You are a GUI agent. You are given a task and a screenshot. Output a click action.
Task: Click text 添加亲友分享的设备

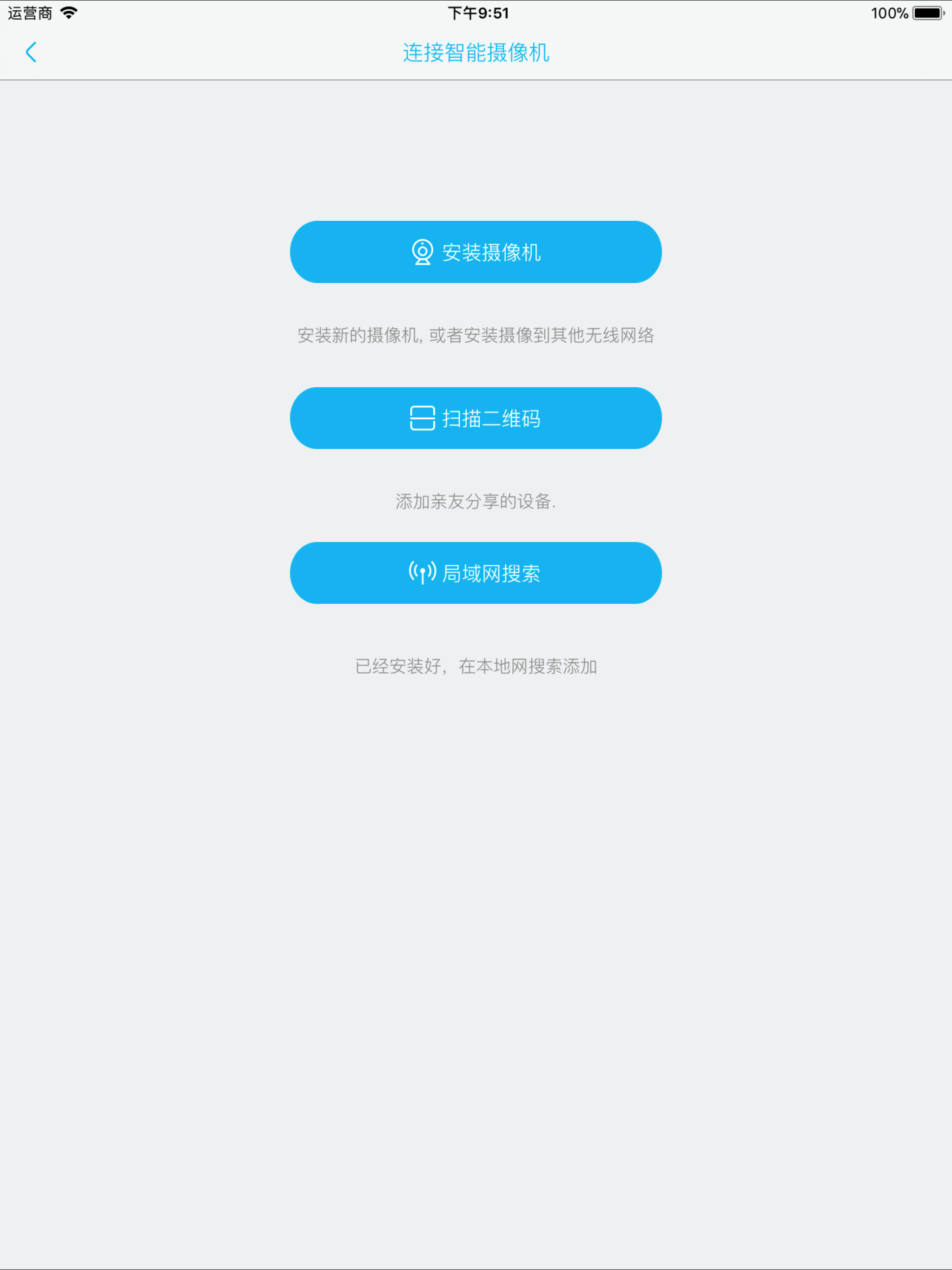476,501
